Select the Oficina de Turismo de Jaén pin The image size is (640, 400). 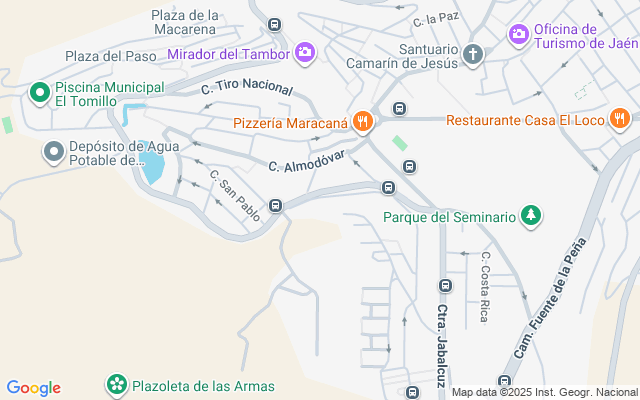[x=518, y=35]
